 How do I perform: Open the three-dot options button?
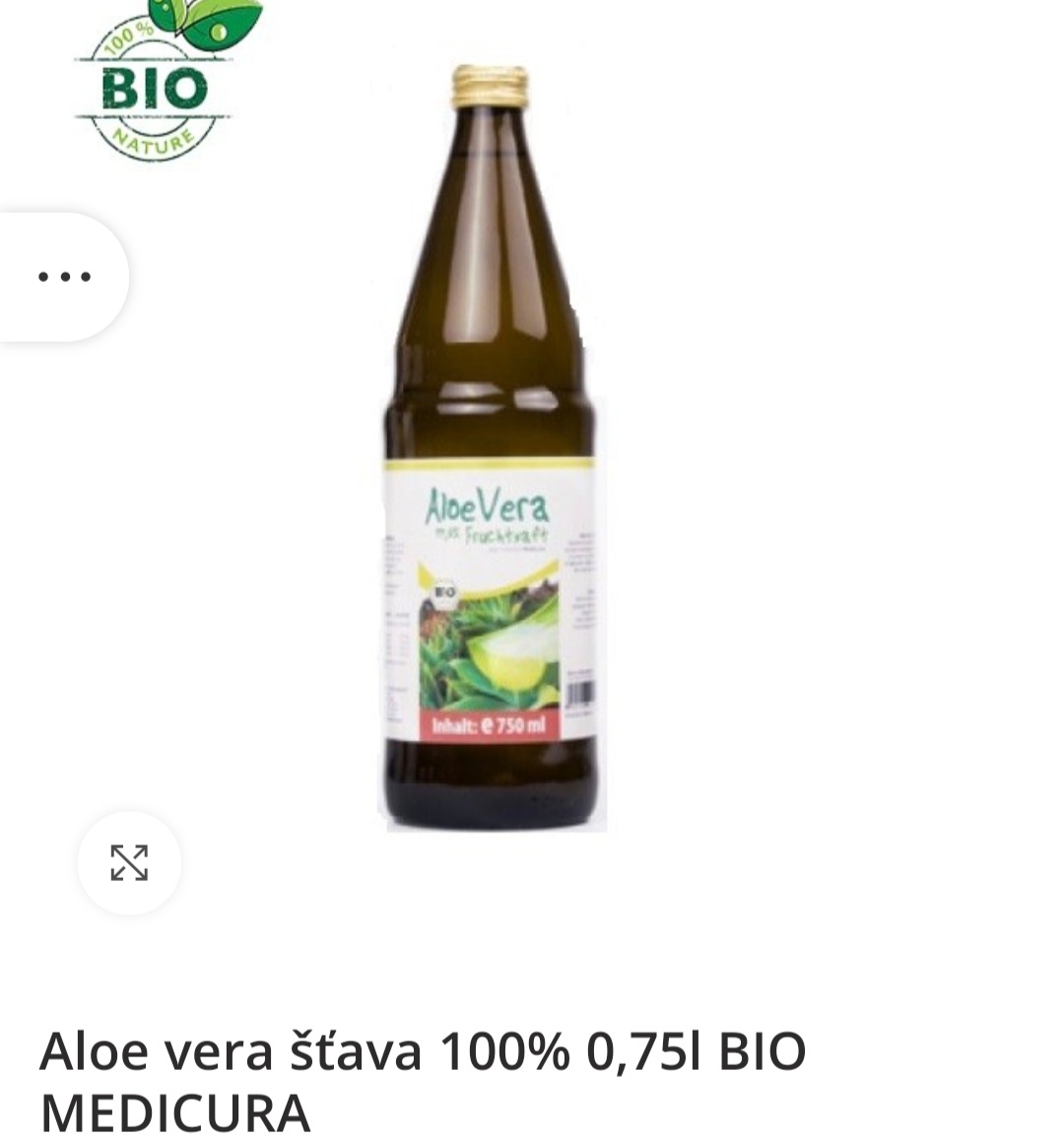coord(64,277)
